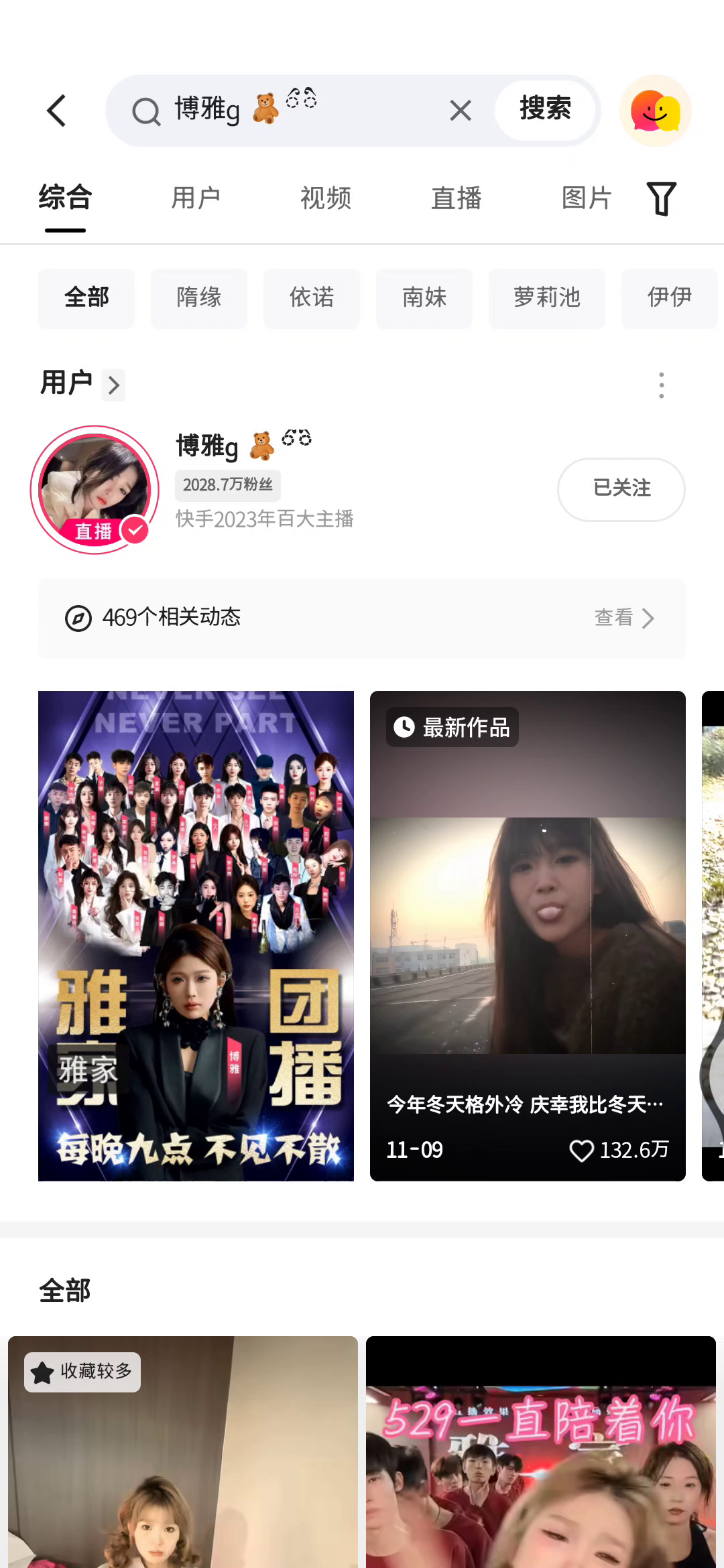The image size is (724, 1568).
Task: Select the 萝莉池 chip
Action: point(546,298)
